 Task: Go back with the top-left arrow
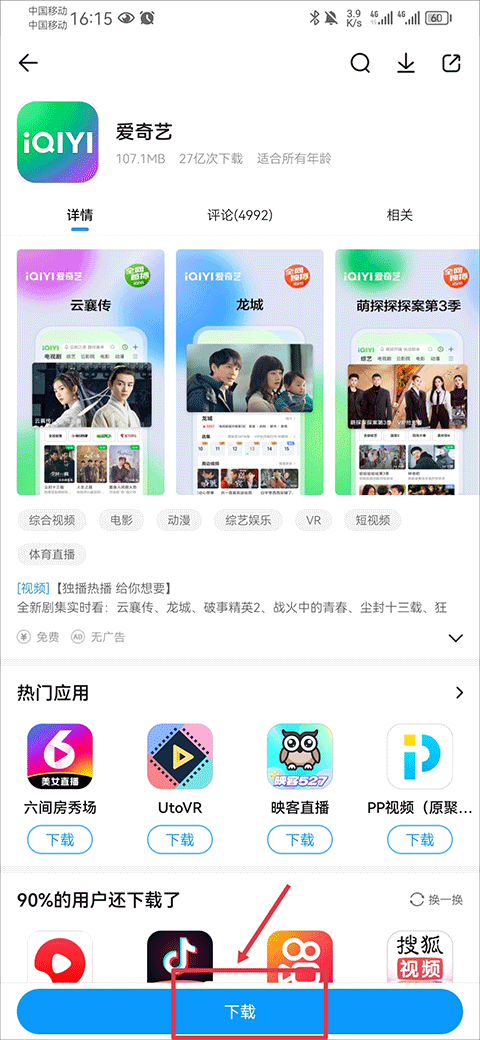[x=29, y=63]
